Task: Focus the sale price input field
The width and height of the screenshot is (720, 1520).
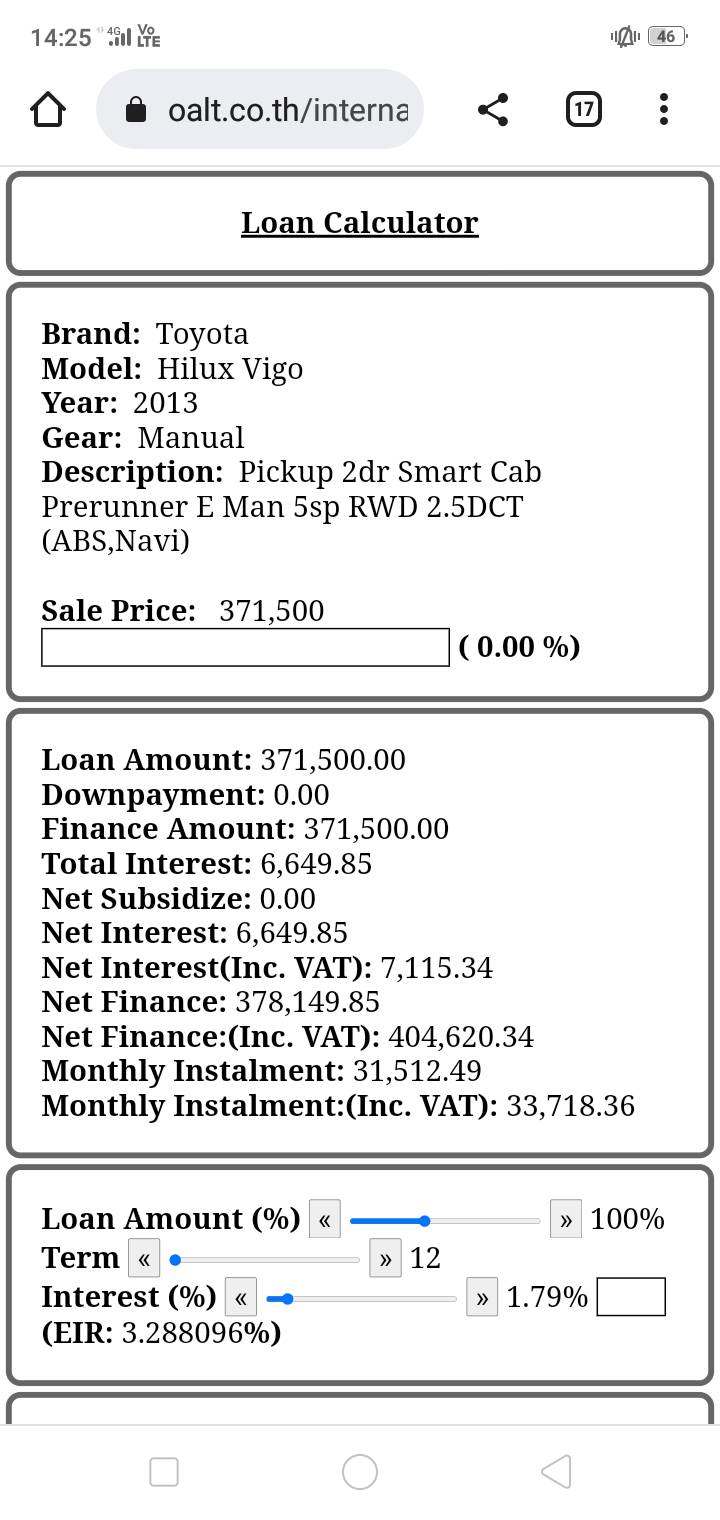Action: [x=245, y=647]
